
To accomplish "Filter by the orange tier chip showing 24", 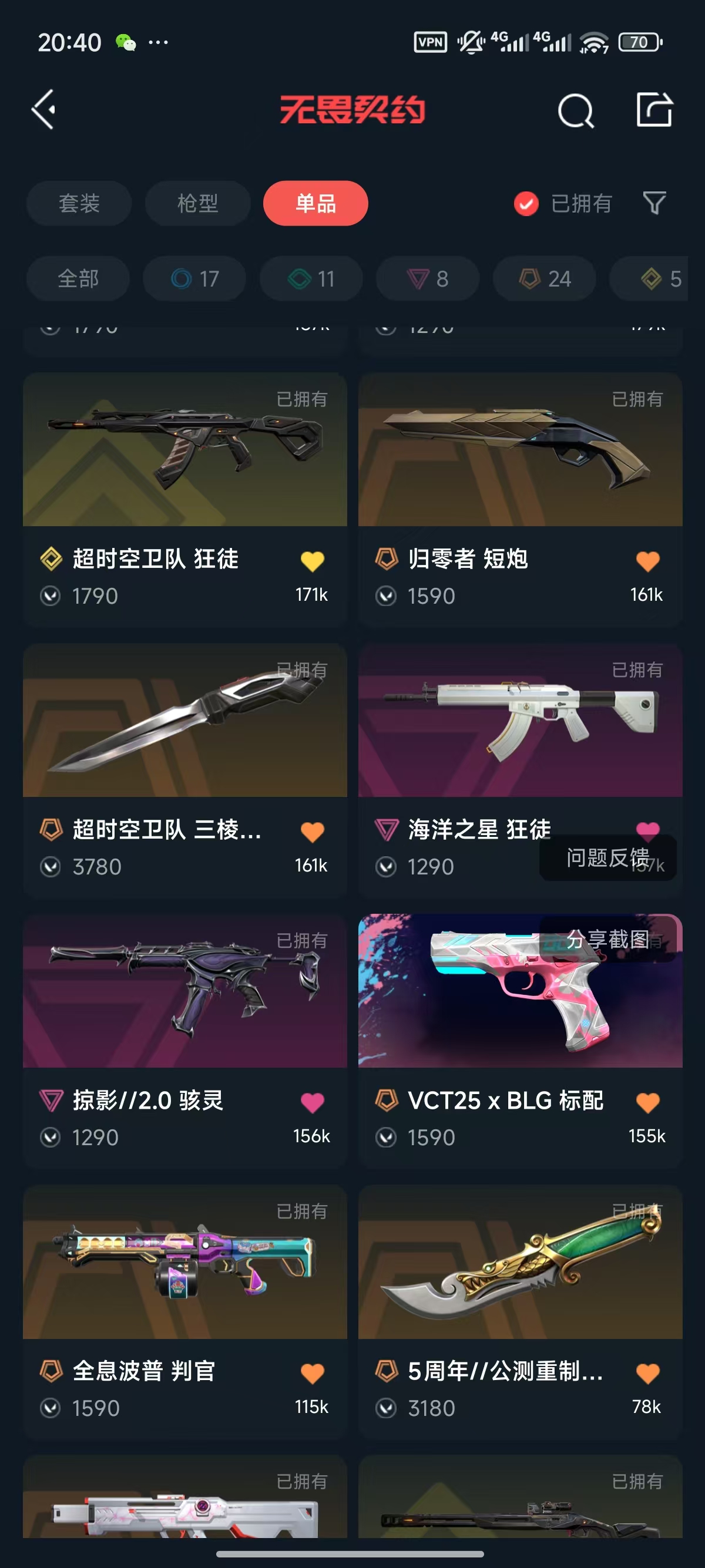I will 545,279.
